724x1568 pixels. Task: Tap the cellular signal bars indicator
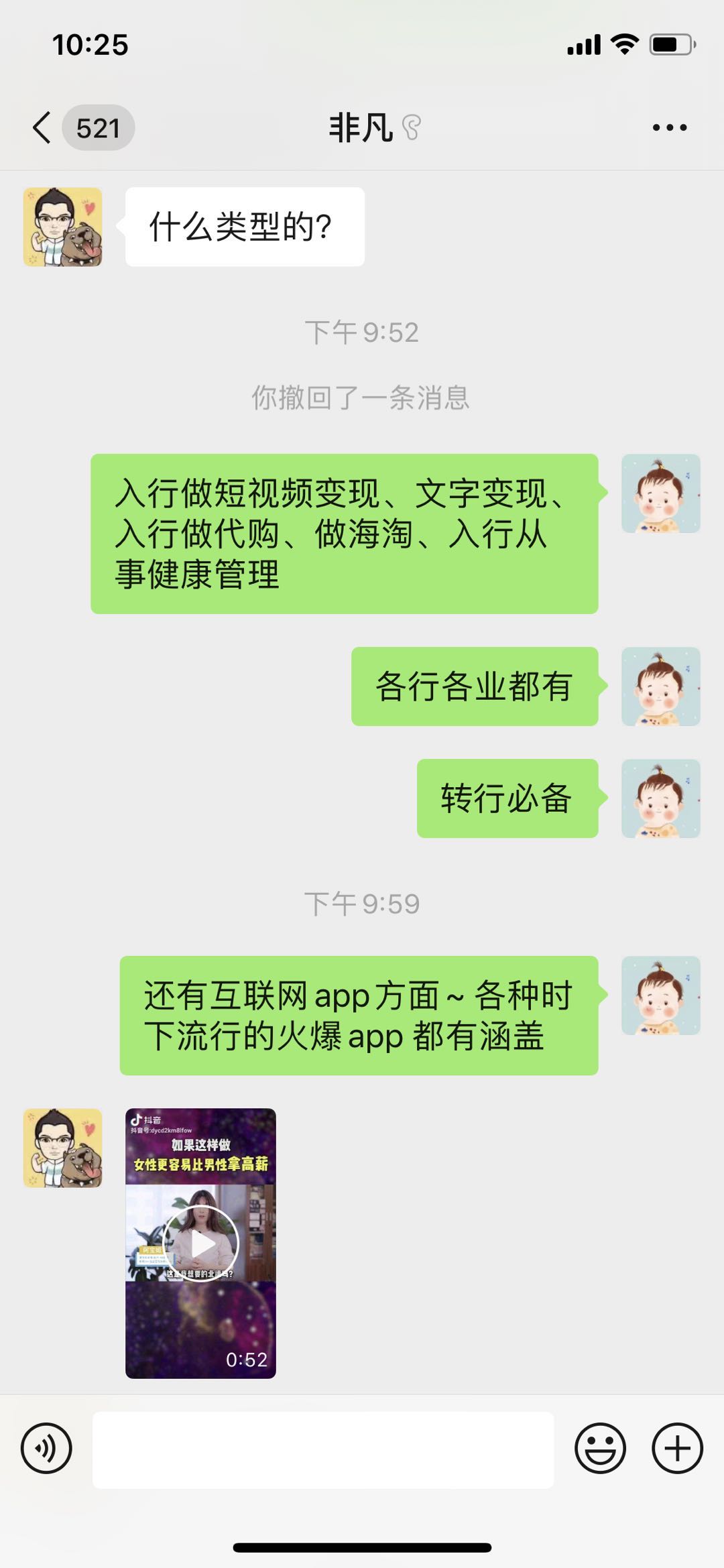click(x=585, y=45)
